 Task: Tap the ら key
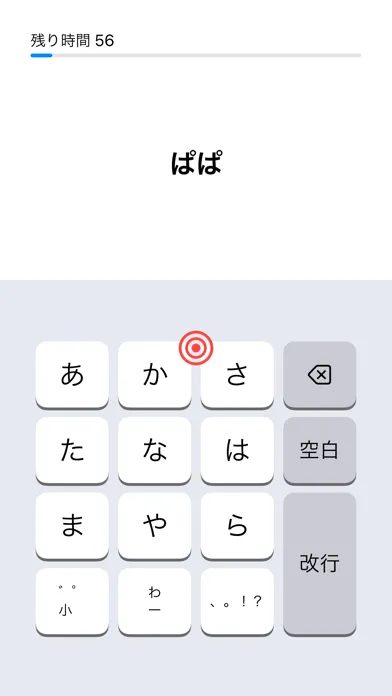pyautogui.click(x=237, y=526)
